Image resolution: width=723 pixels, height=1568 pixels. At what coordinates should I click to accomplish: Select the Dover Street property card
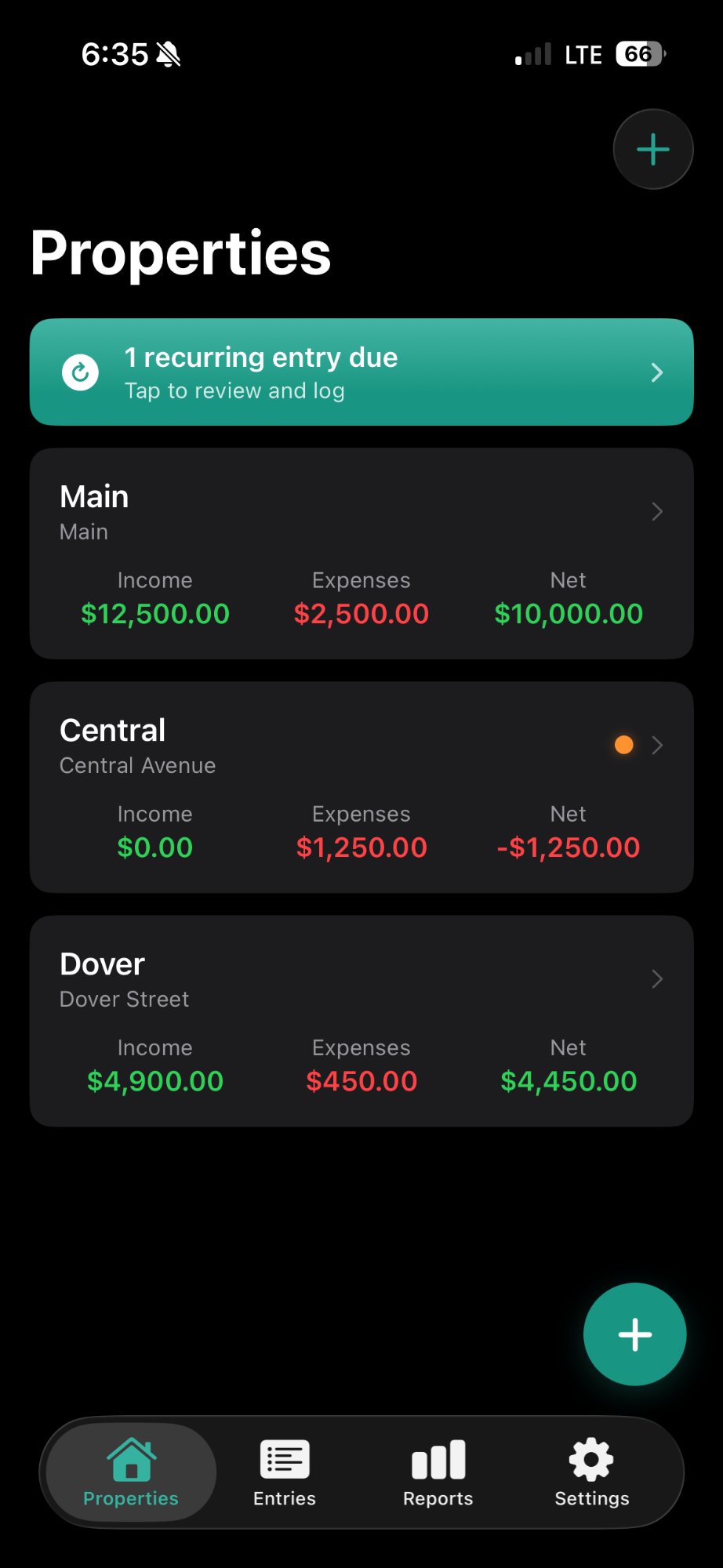point(361,1019)
